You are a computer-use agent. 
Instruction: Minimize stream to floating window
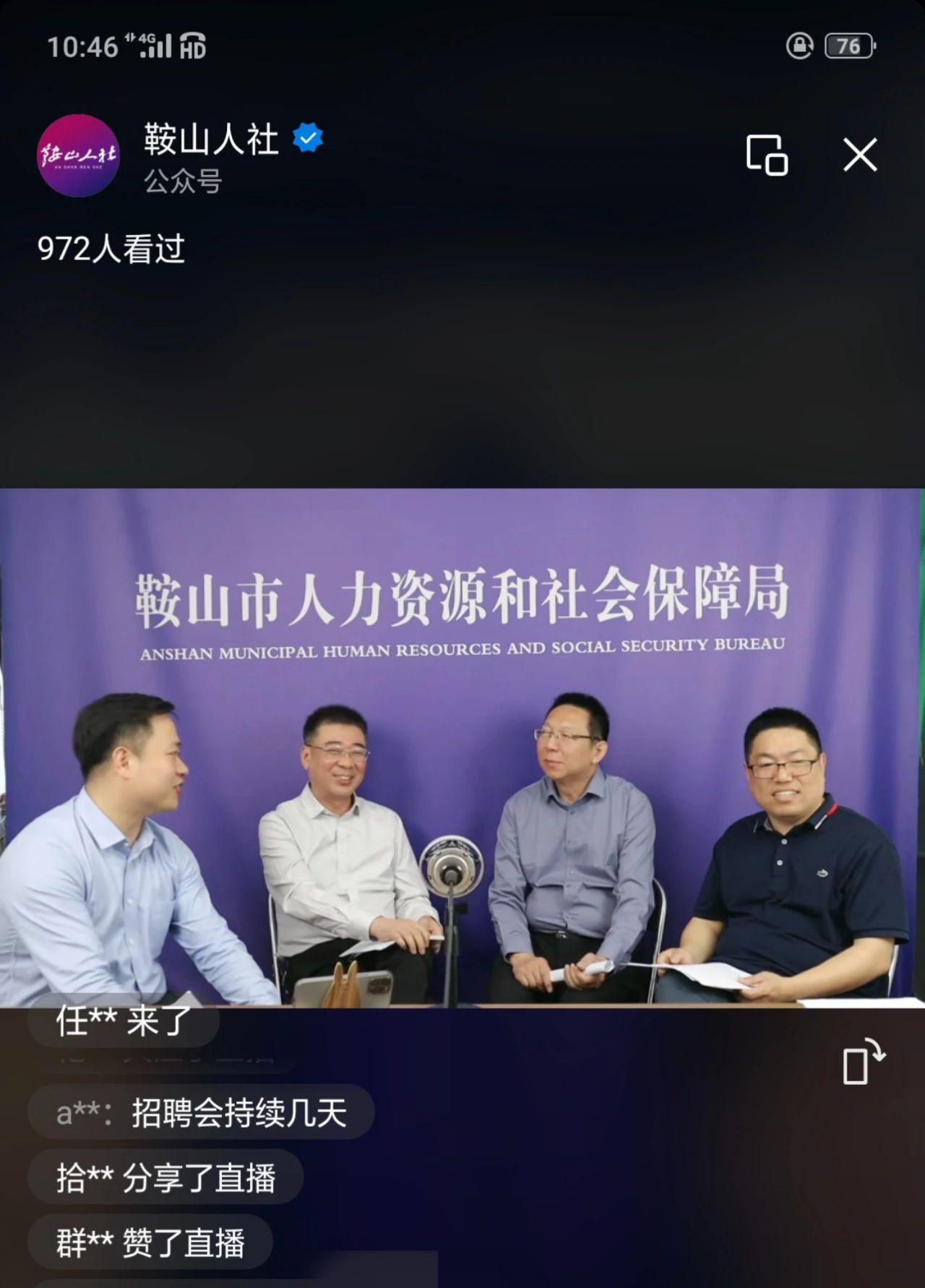click(x=767, y=155)
